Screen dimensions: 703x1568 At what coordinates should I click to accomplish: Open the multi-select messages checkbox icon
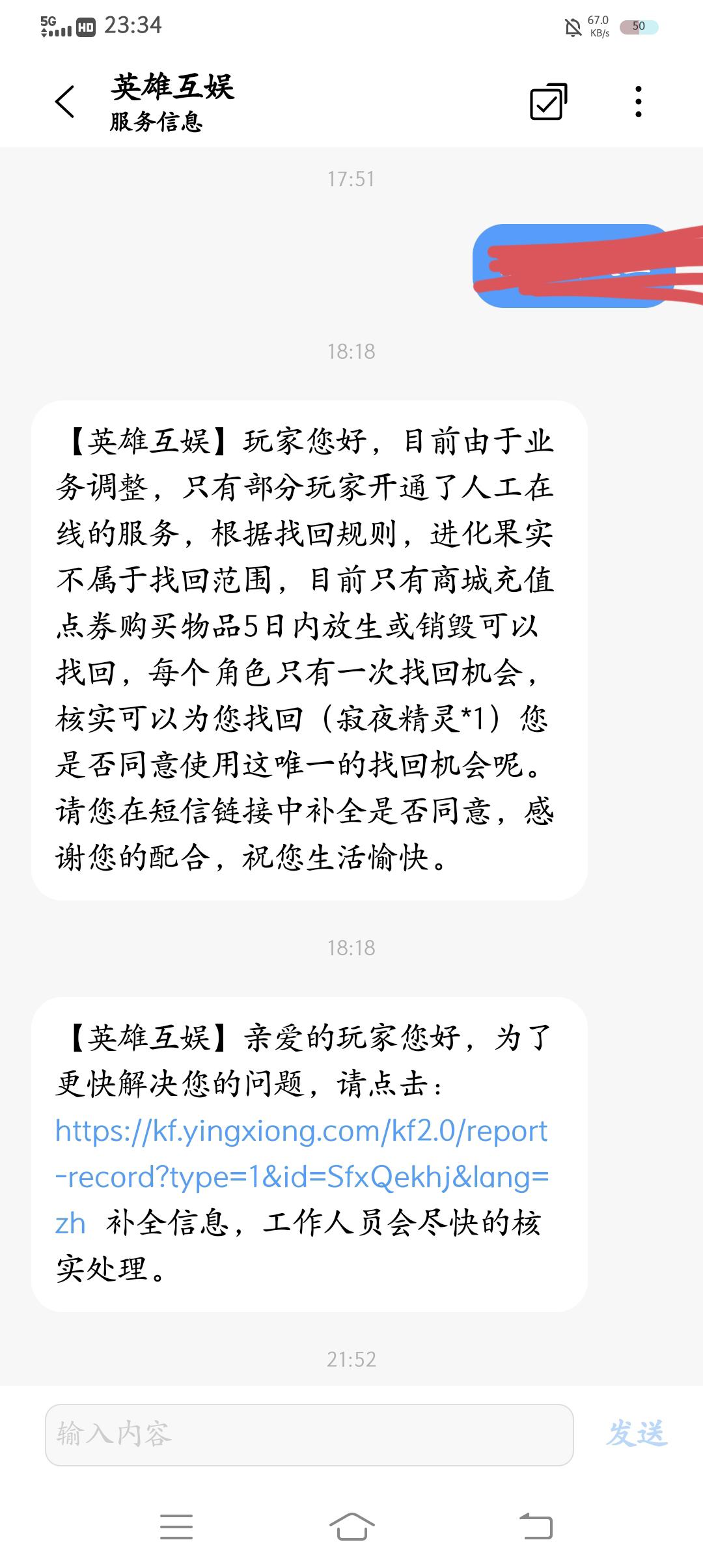[548, 102]
